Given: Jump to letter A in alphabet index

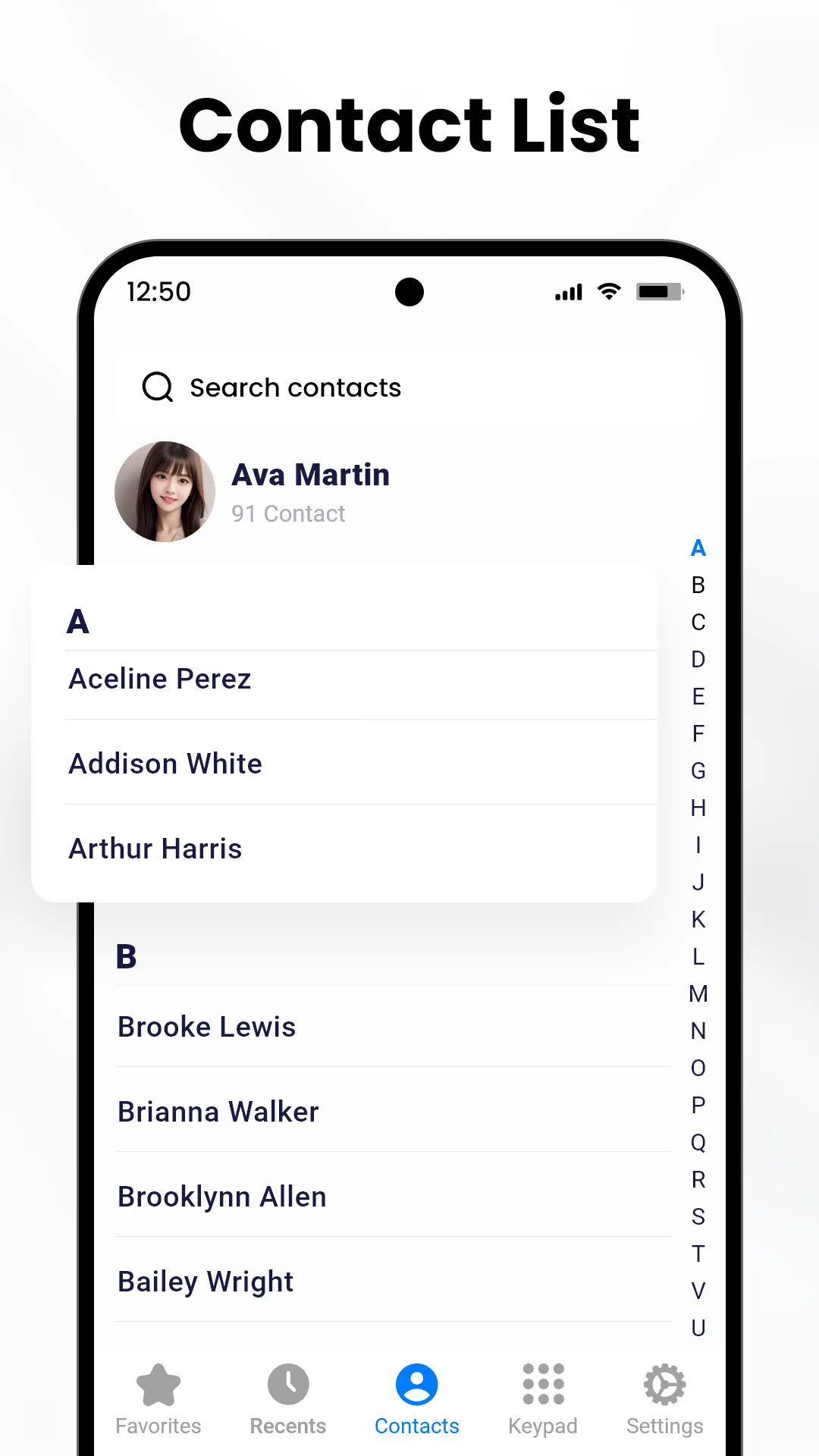Looking at the screenshot, I should tap(698, 549).
